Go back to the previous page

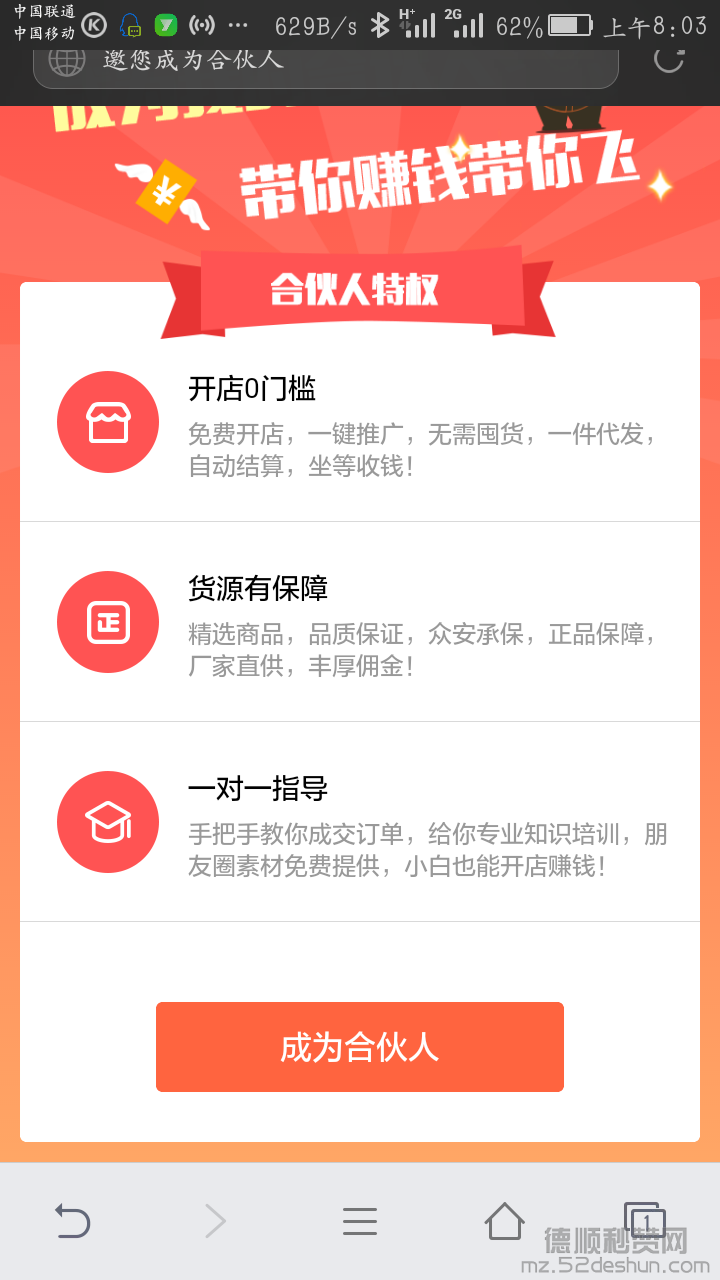pyautogui.click(x=72, y=1221)
